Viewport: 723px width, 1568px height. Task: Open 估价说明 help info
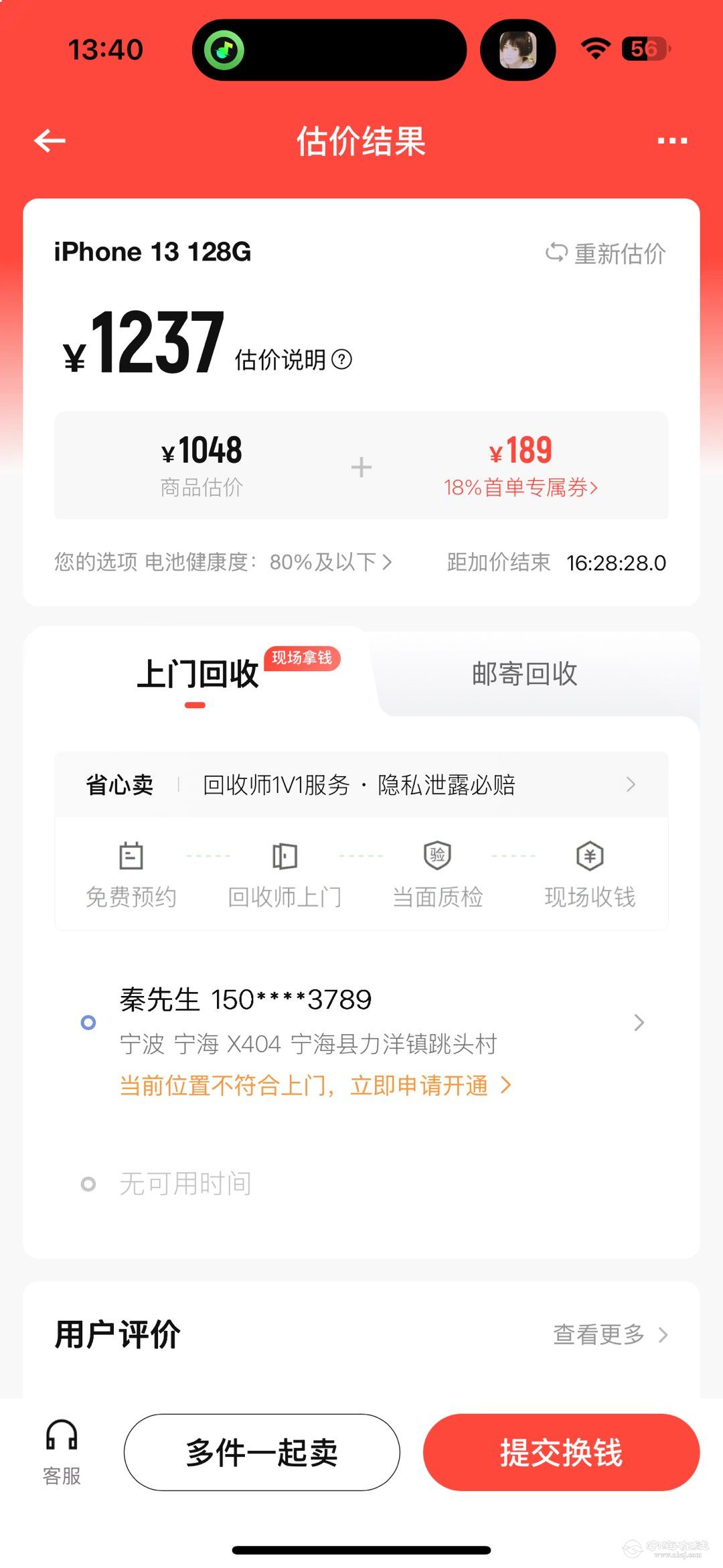(293, 360)
